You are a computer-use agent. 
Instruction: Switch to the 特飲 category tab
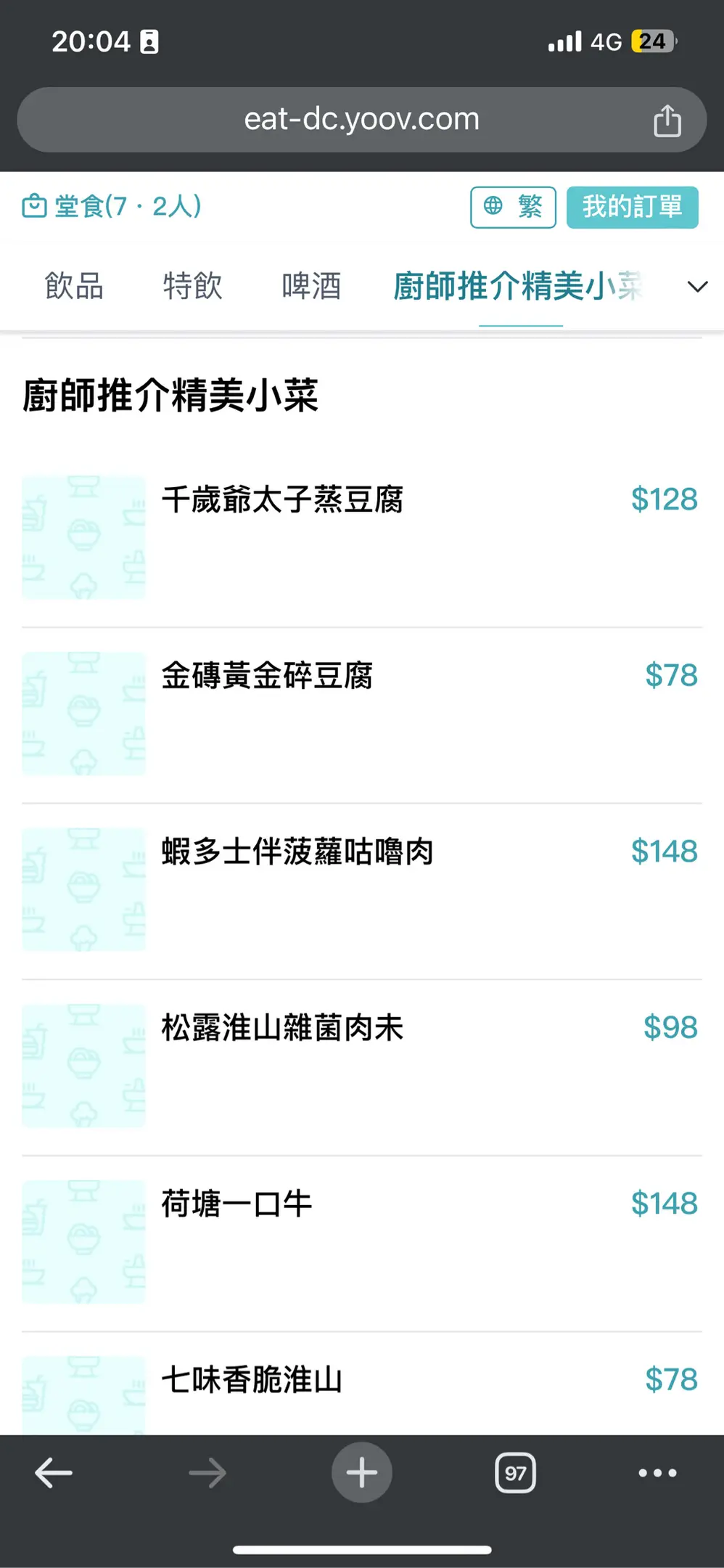click(192, 286)
